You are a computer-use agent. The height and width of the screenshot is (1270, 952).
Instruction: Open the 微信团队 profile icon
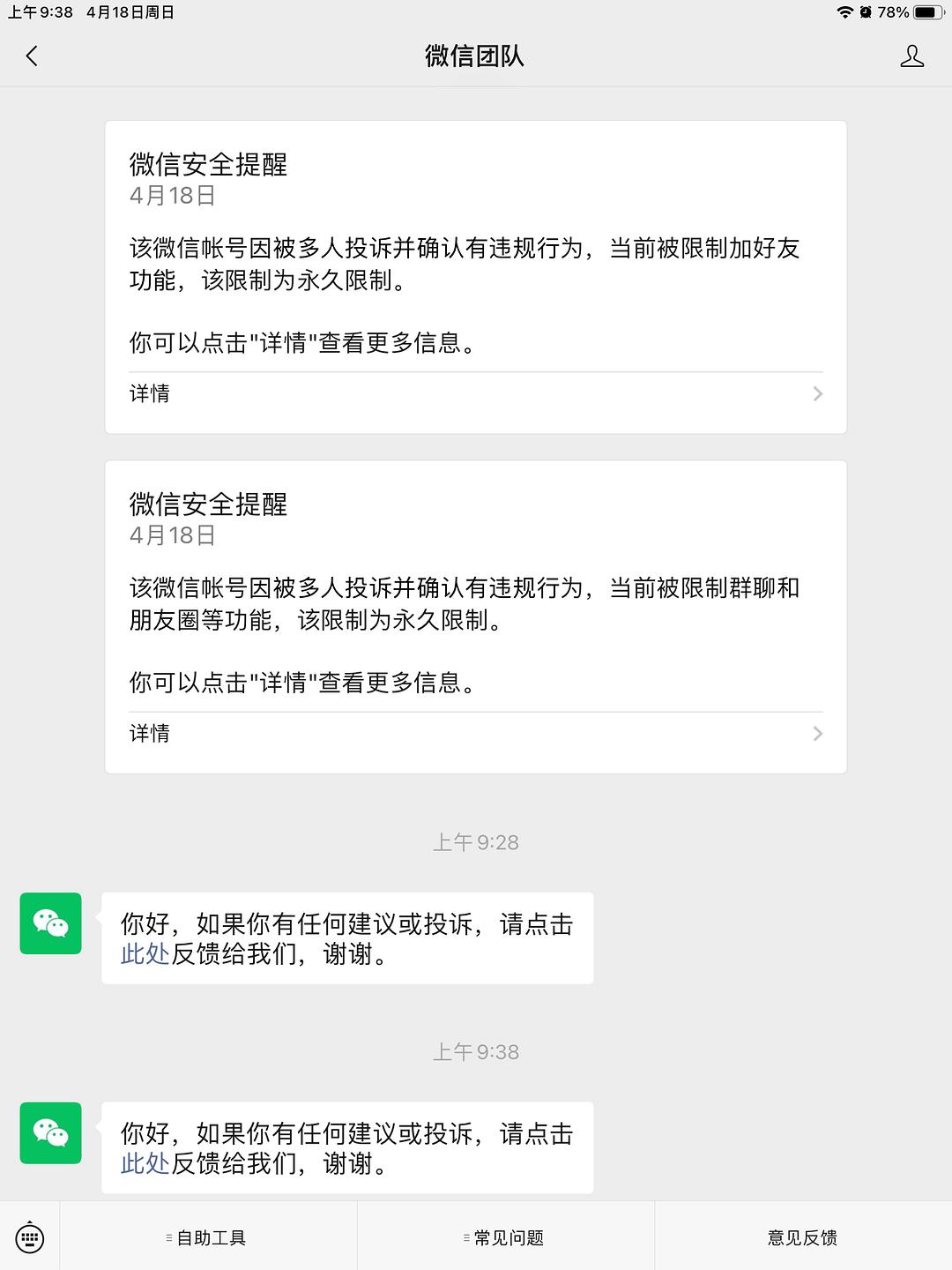(911, 56)
